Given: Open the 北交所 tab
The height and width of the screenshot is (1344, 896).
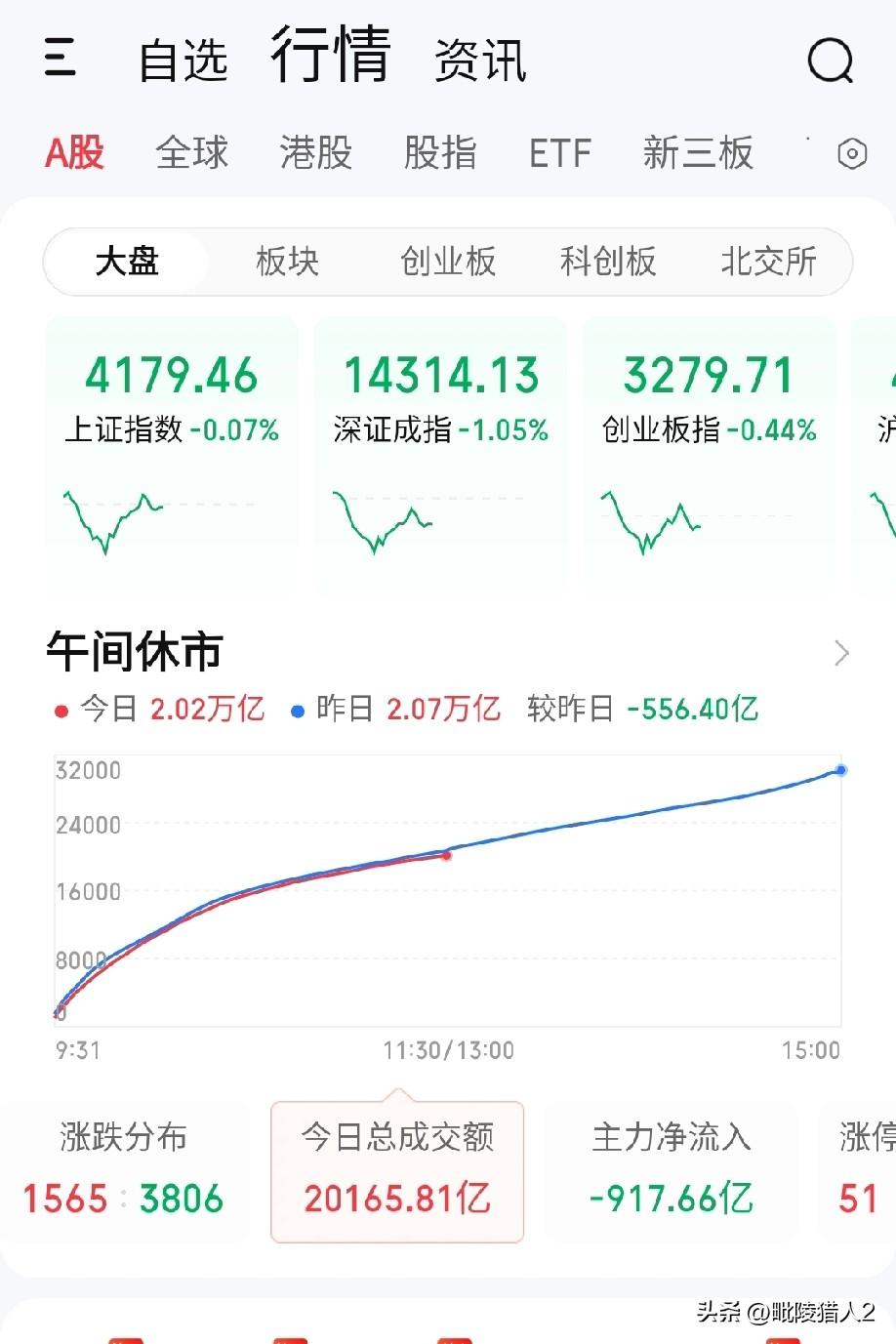Looking at the screenshot, I should click(x=768, y=262).
